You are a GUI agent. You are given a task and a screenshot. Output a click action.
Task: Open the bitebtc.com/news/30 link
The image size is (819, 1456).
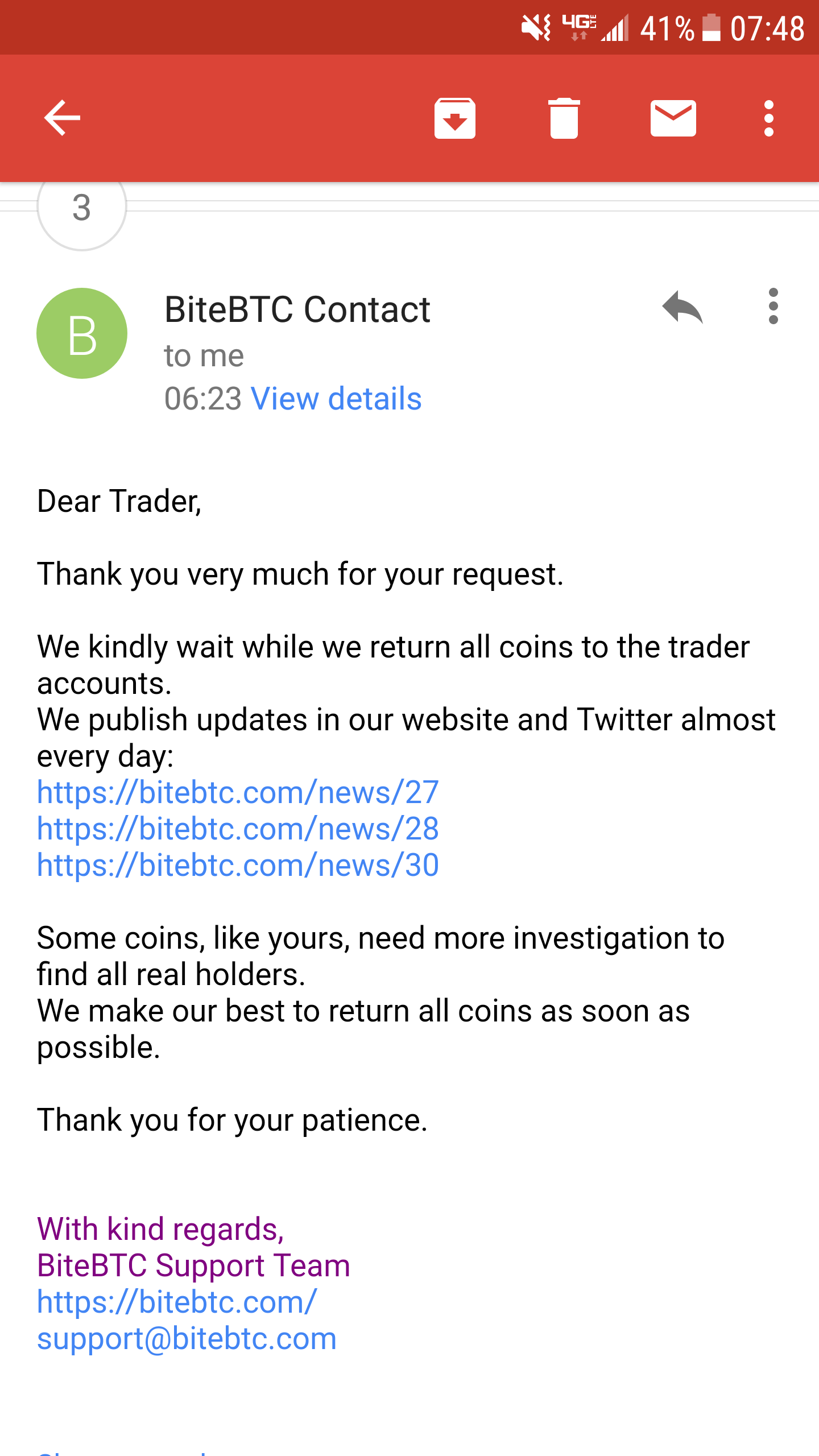tap(238, 864)
